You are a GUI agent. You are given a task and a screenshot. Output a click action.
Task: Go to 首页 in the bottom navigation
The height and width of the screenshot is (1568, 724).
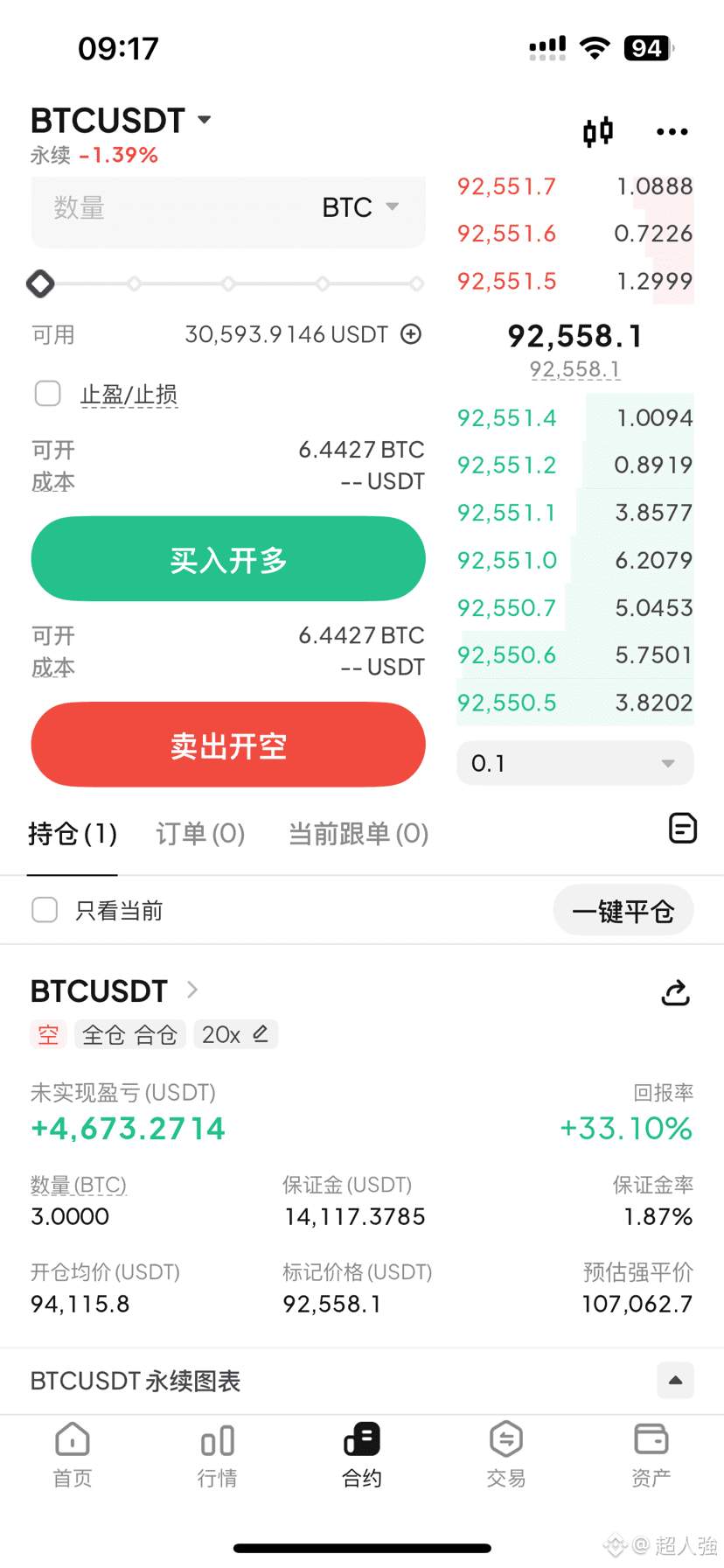72,1452
